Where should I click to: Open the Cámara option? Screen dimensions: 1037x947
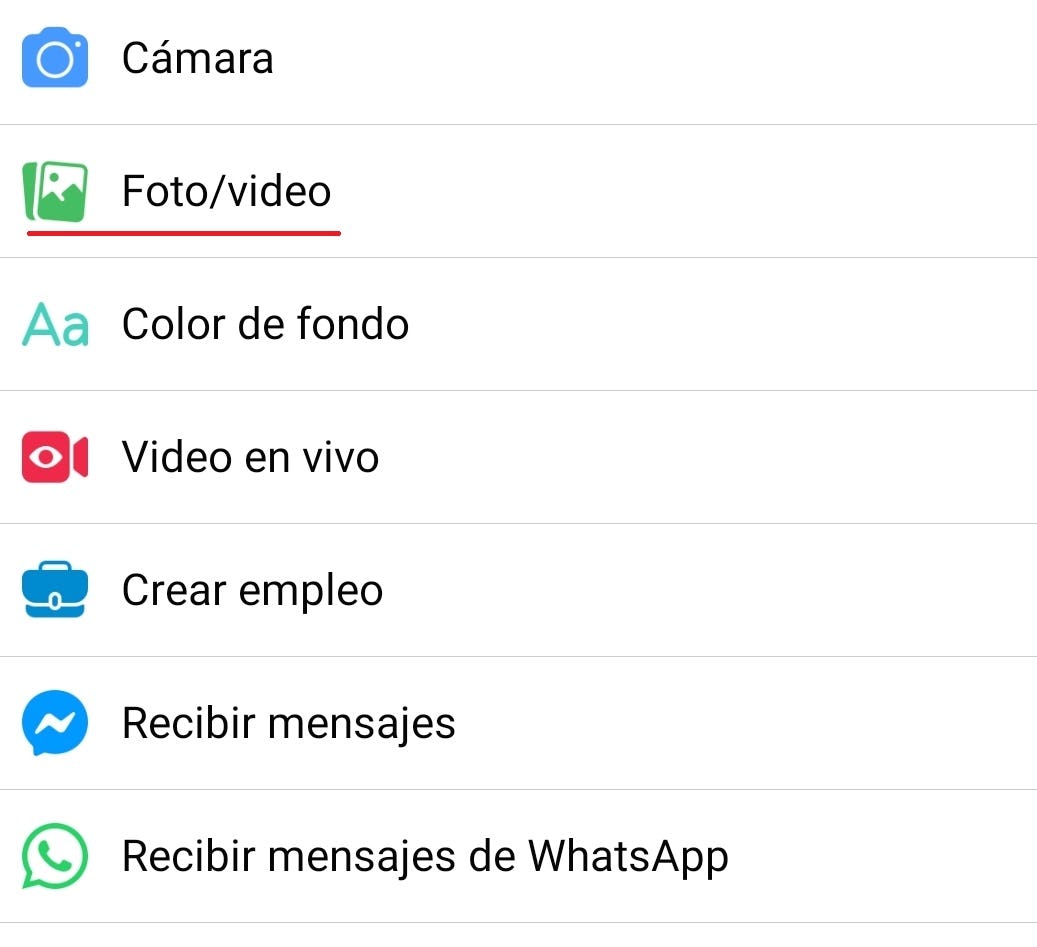[x=197, y=59]
